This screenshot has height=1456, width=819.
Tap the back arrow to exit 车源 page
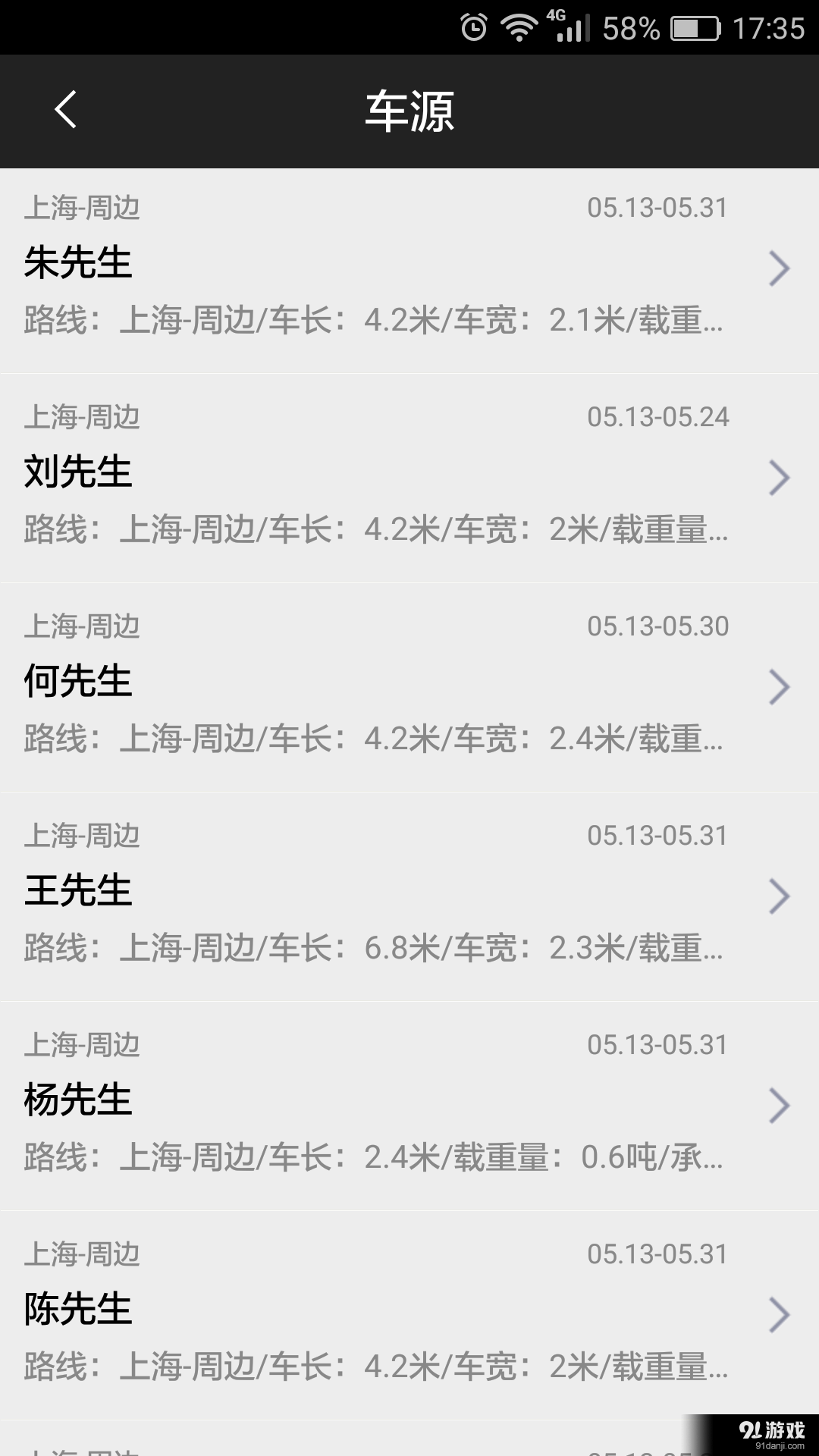65,111
